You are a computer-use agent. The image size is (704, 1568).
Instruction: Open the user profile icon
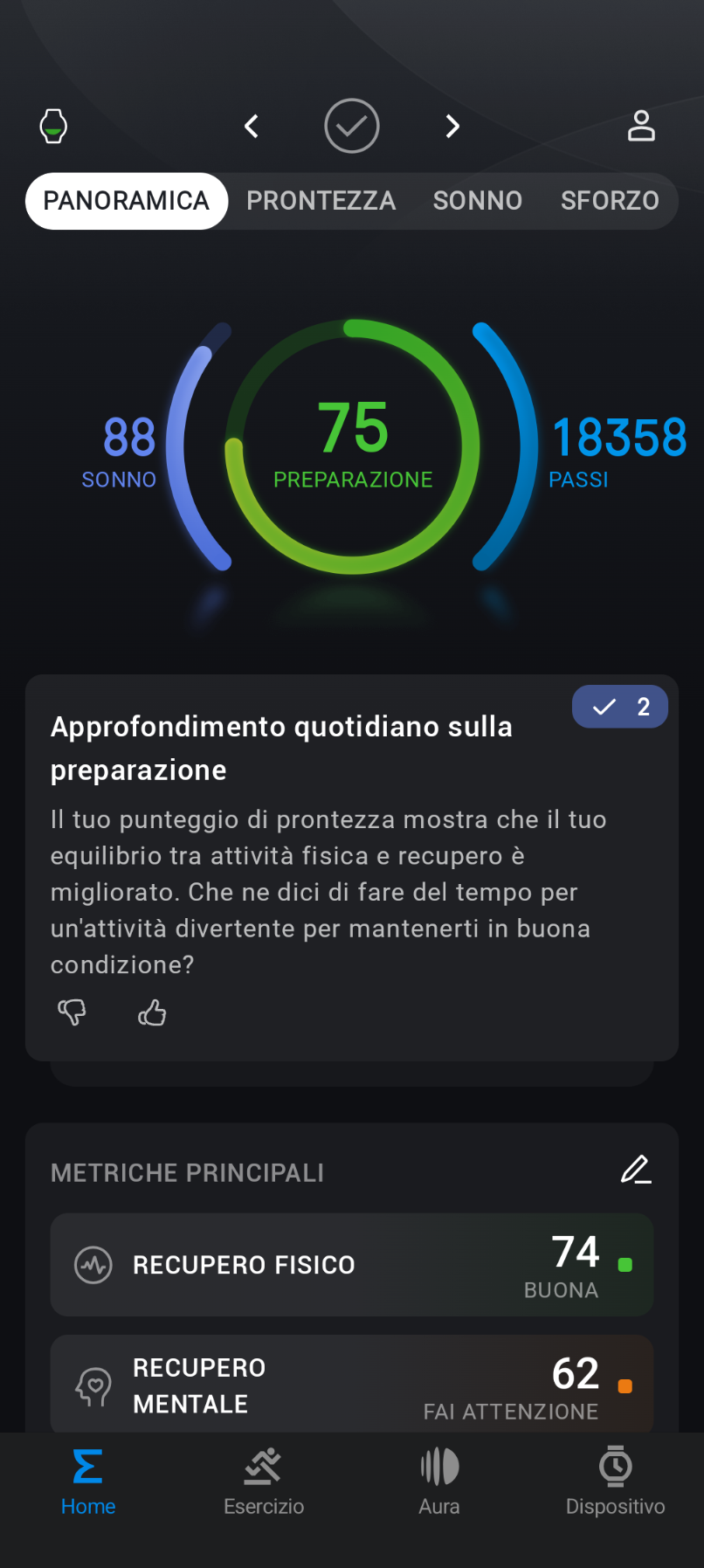click(641, 127)
